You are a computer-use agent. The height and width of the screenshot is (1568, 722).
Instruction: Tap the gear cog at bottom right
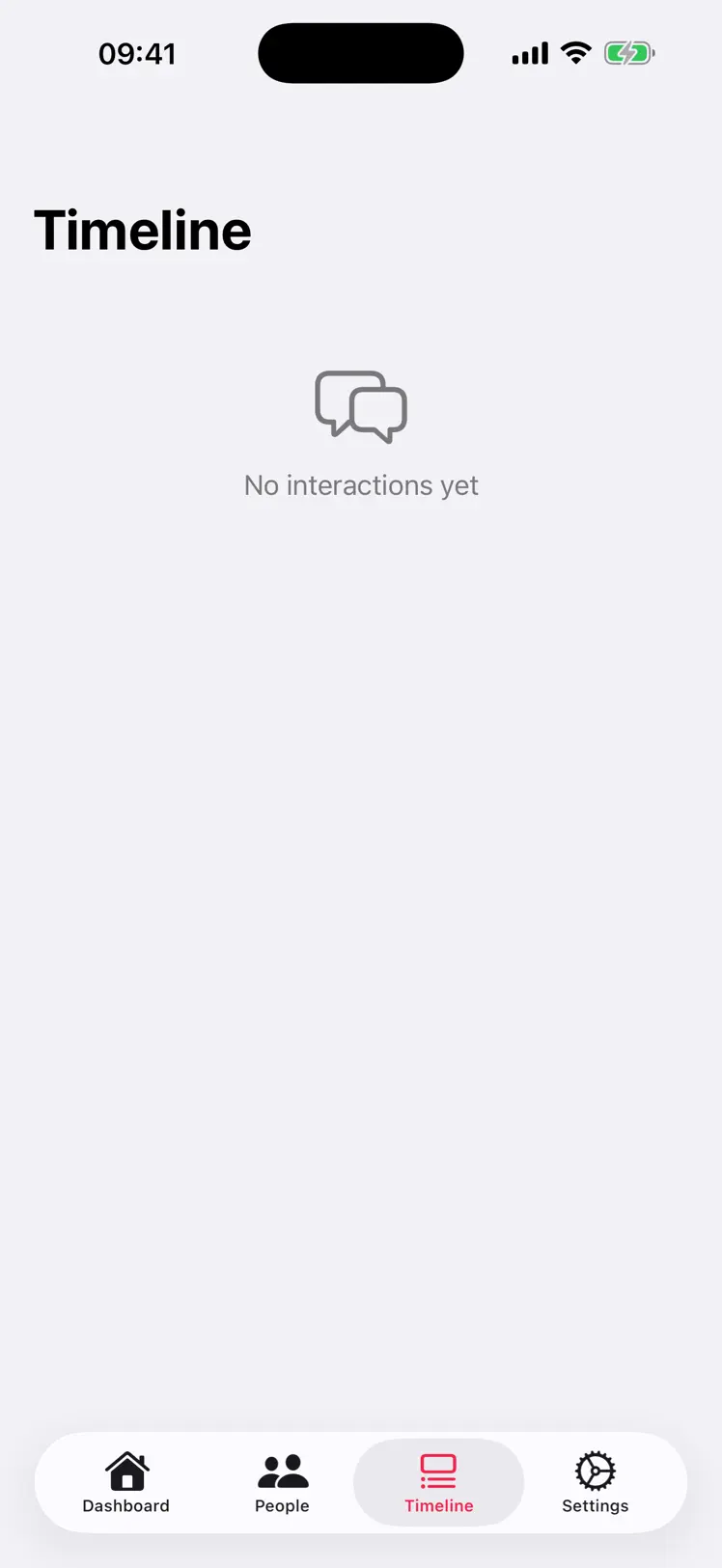[595, 1469]
